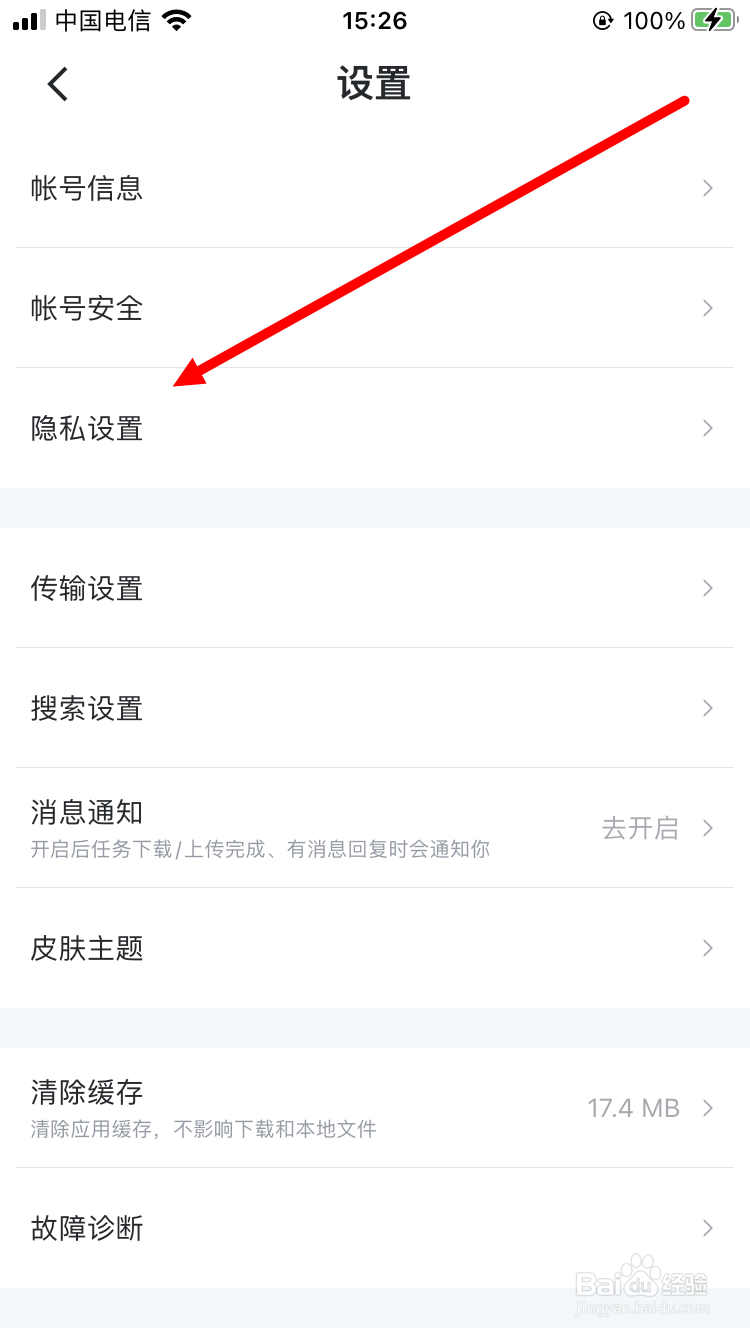Open 皮肤主题 theme settings
The height and width of the screenshot is (1334, 750).
tap(87, 948)
